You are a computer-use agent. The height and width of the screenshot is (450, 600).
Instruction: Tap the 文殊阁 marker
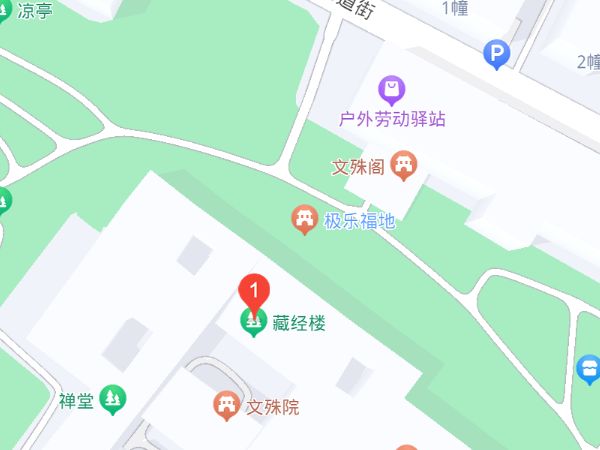pos(403,165)
